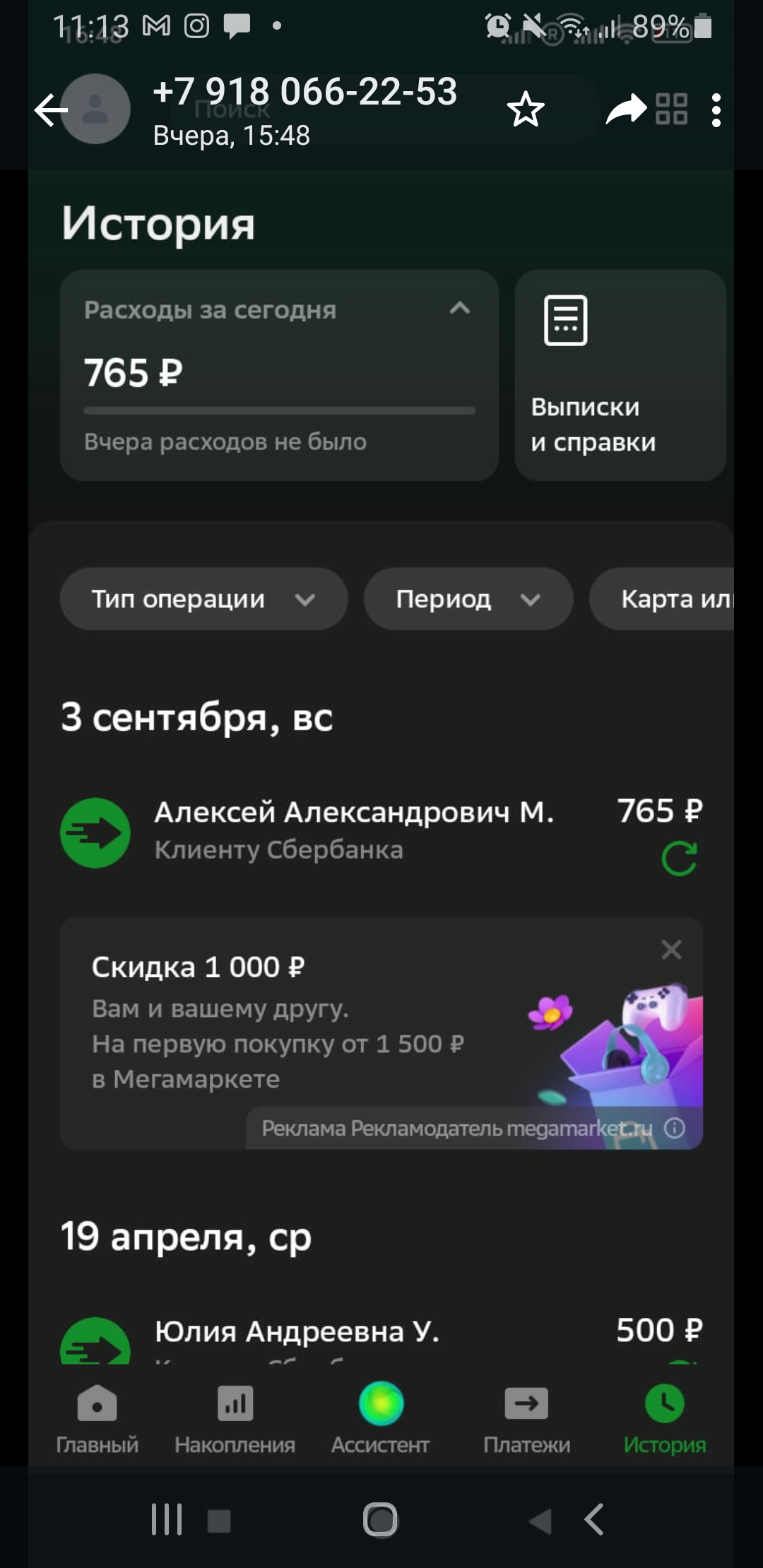Image resolution: width=763 pixels, height=1568 pixels.
Task: Select the Карта или счёт filter chip
Action: (662, 599)
